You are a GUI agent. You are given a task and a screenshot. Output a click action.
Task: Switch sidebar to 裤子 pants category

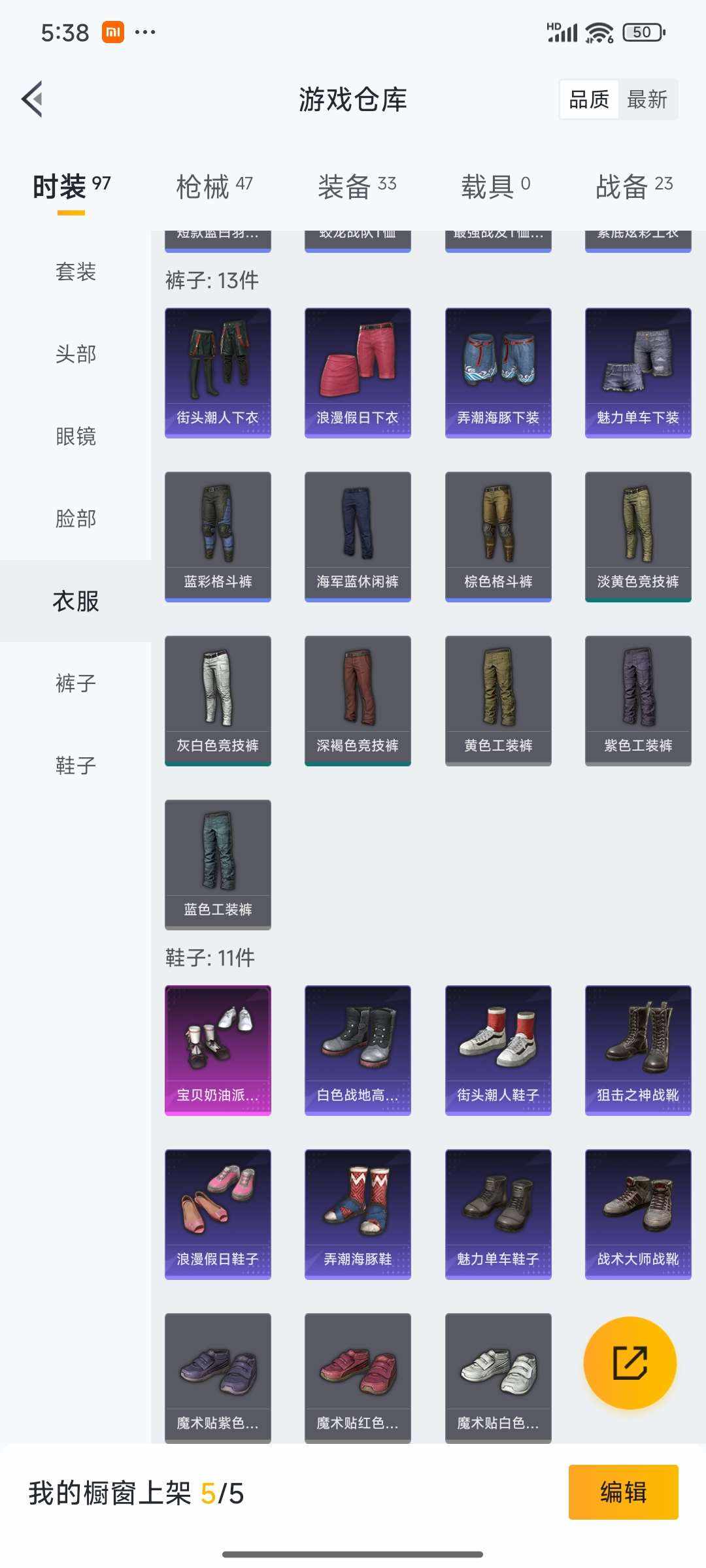[x=75, y=683]
